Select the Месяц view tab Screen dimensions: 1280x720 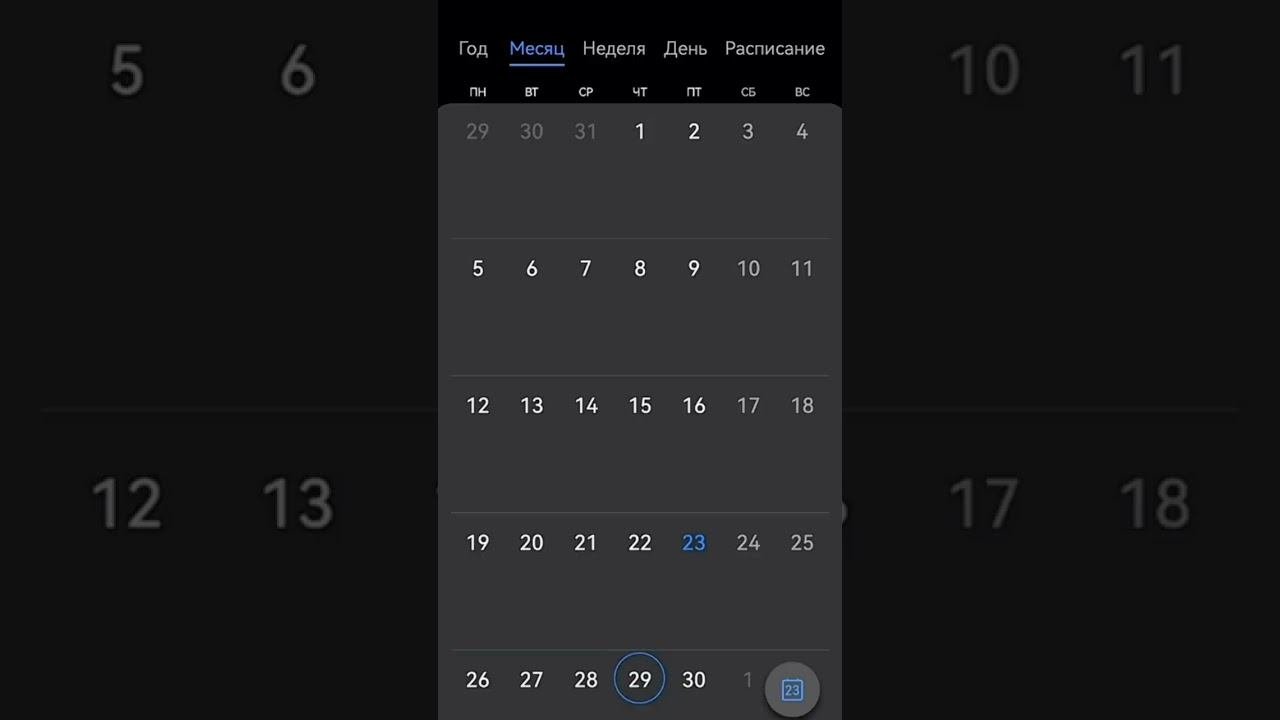click(537, 48)
